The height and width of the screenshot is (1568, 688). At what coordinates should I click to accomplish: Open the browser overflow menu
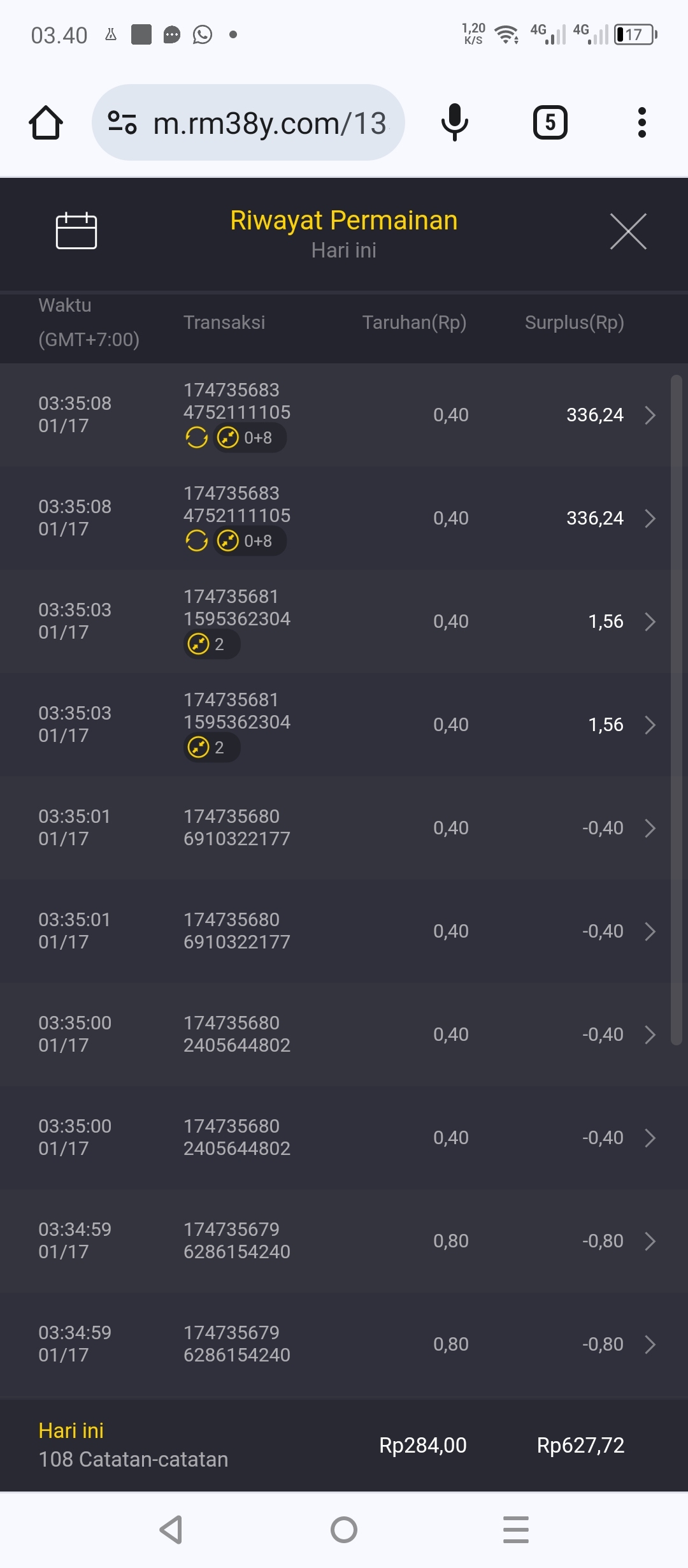coord(641,122)
